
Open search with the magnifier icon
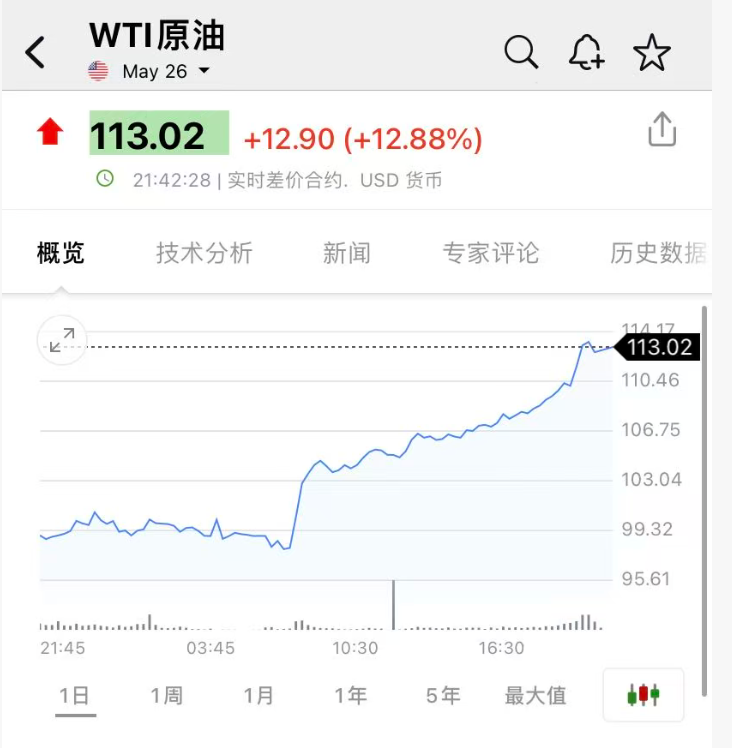(x=521, y=52)
